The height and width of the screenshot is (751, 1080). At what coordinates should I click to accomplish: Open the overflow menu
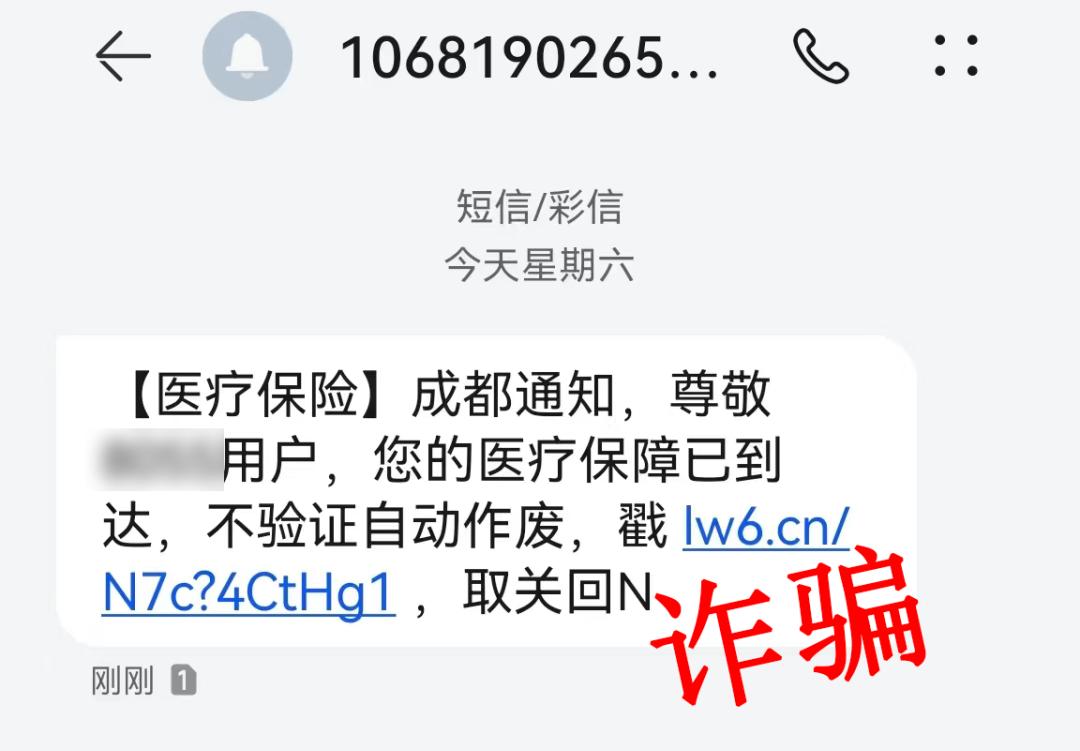(x=956, y=57)
